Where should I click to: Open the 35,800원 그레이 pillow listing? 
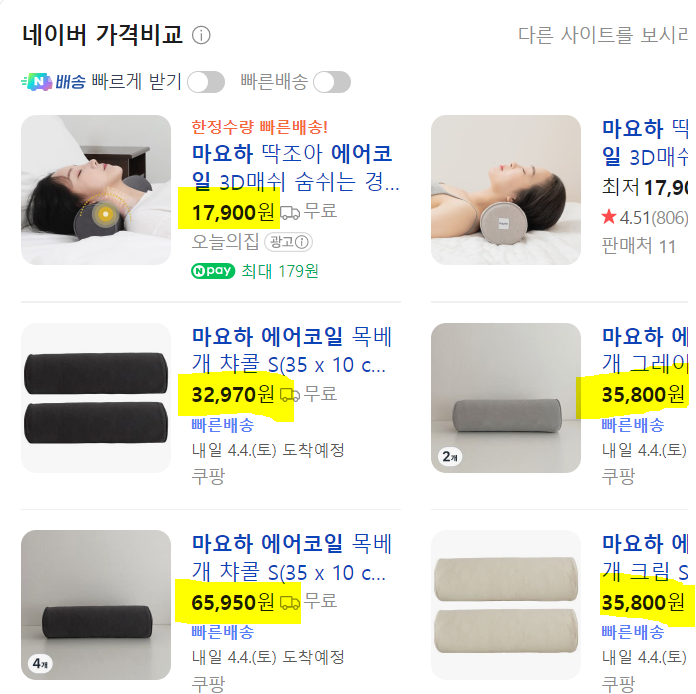point(645,350)
